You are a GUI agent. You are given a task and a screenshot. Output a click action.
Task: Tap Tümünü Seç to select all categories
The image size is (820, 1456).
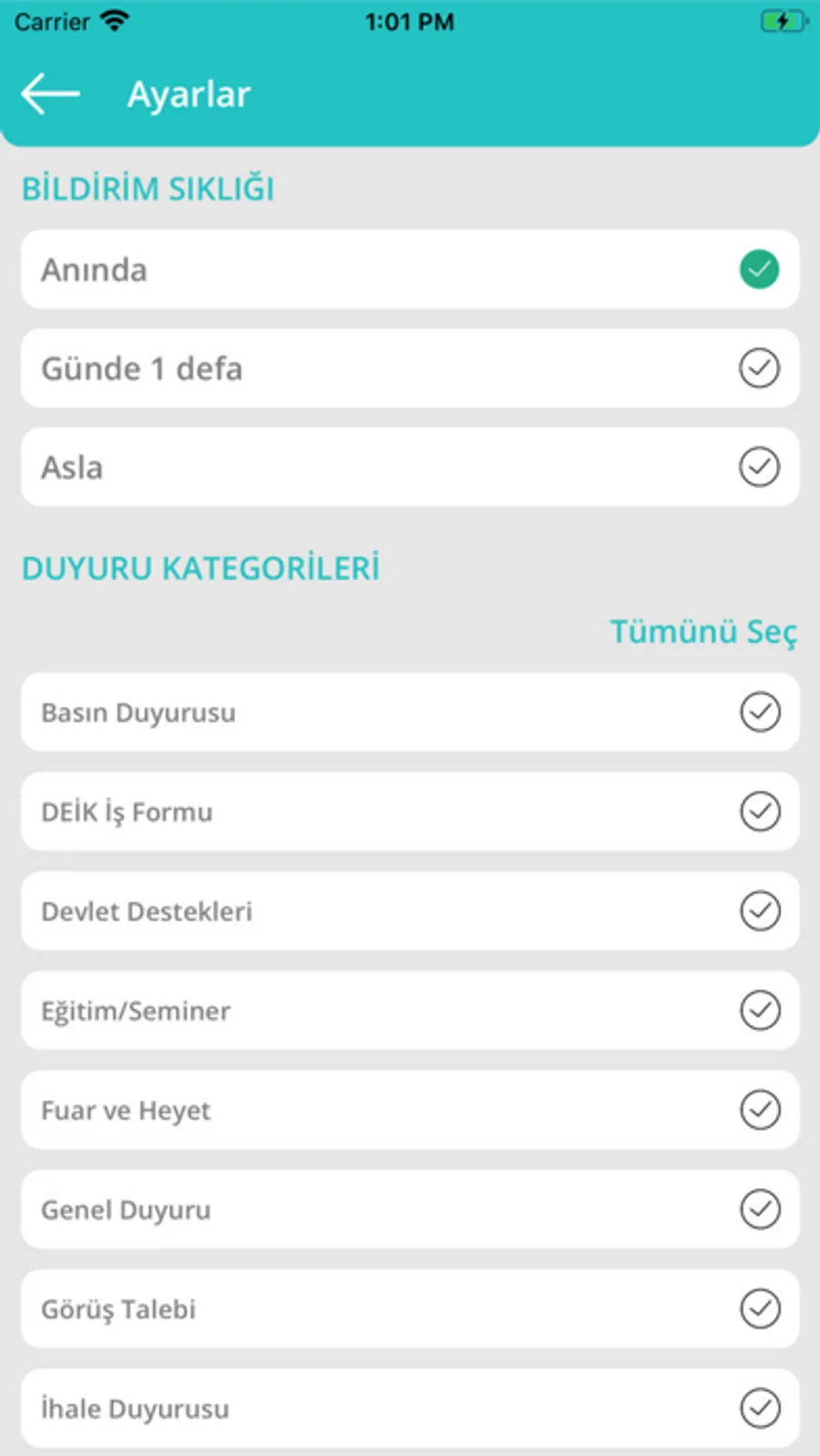702,631
